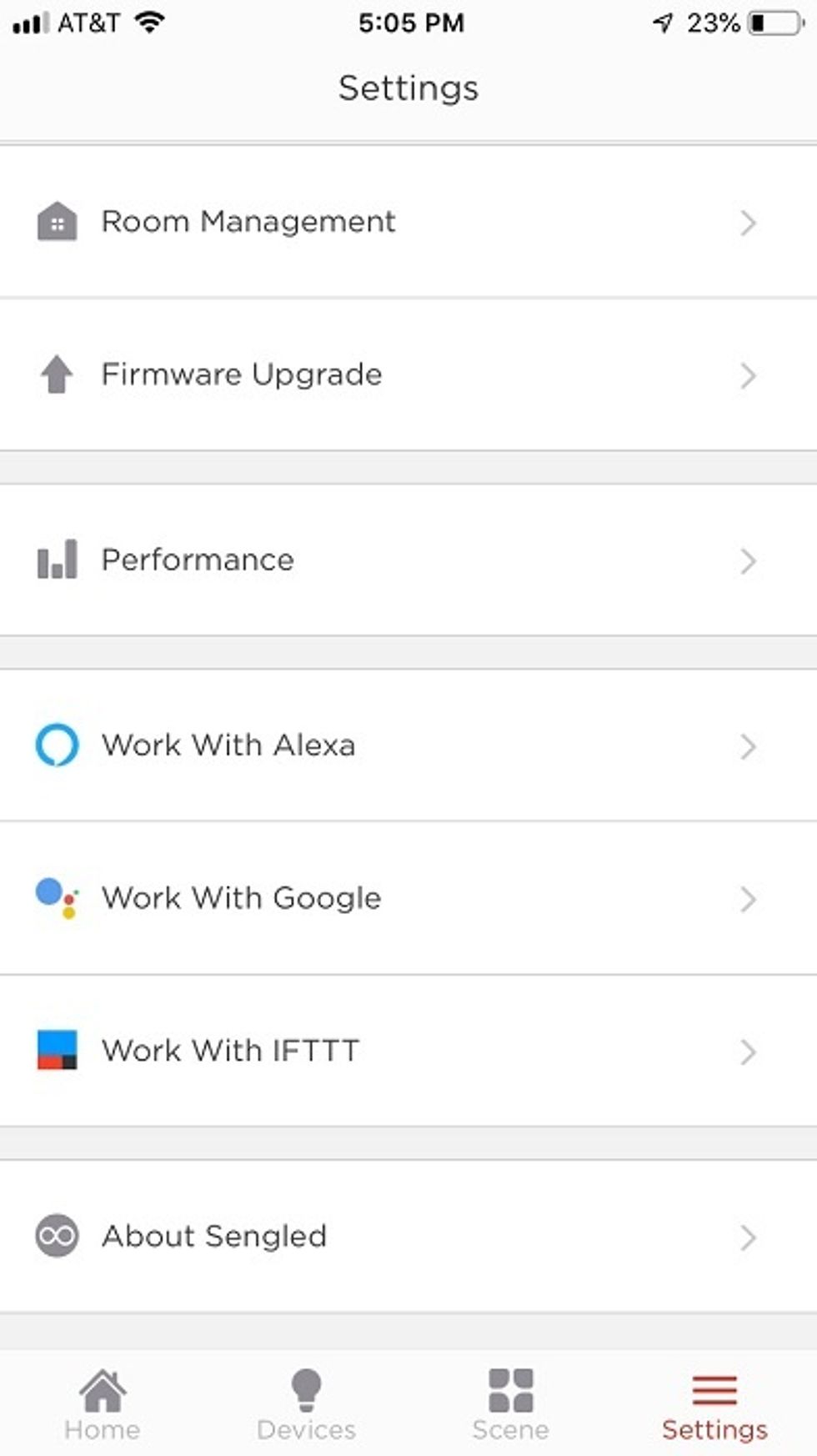
Task: Tap the Settings tab
Action: click(714, 1404)
